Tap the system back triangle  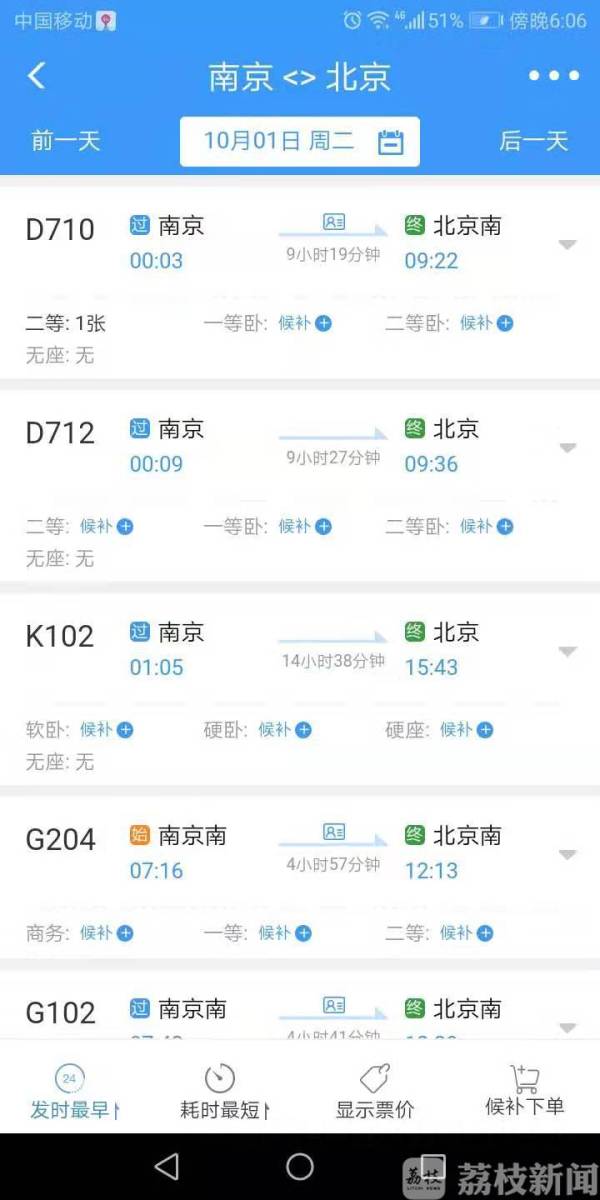167,1166
